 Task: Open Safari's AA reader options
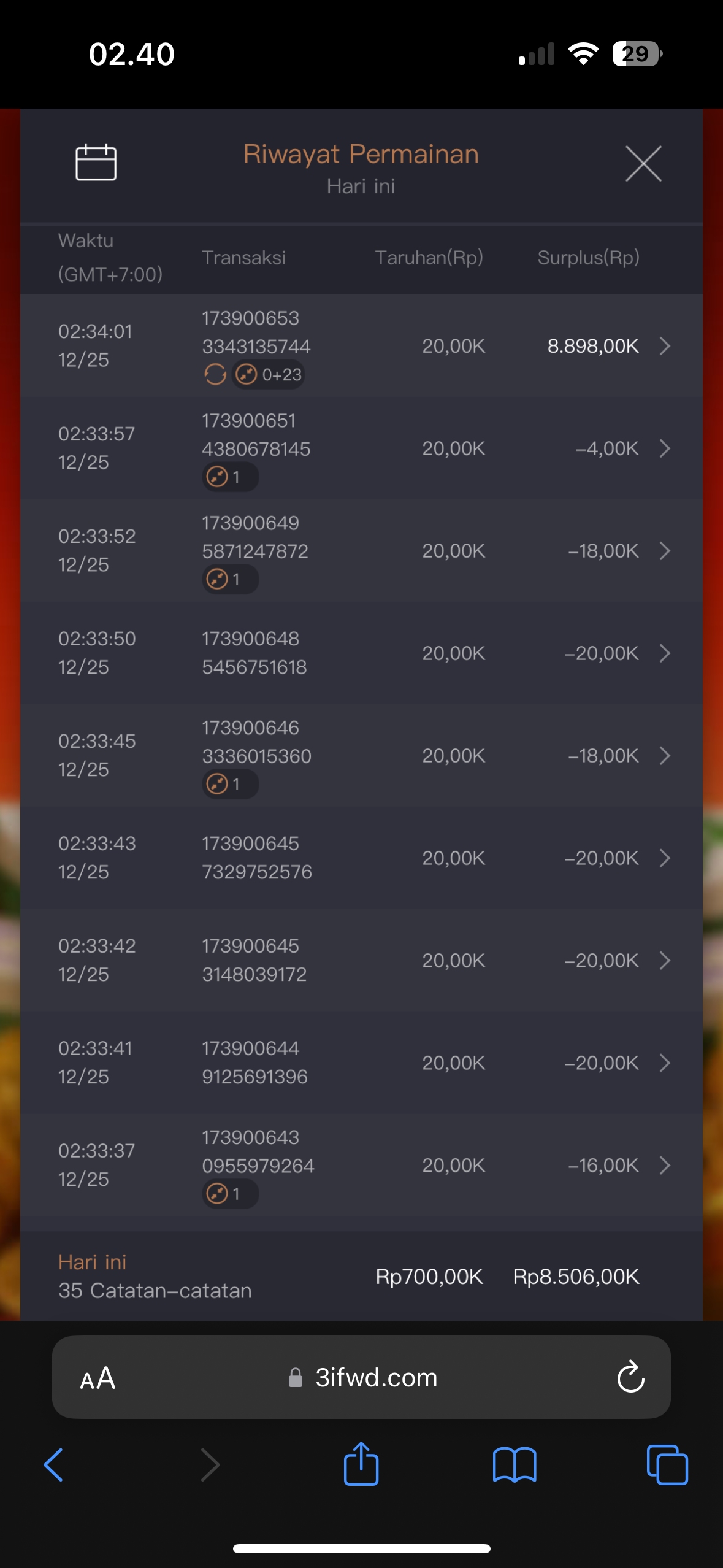click(98, 1378)
